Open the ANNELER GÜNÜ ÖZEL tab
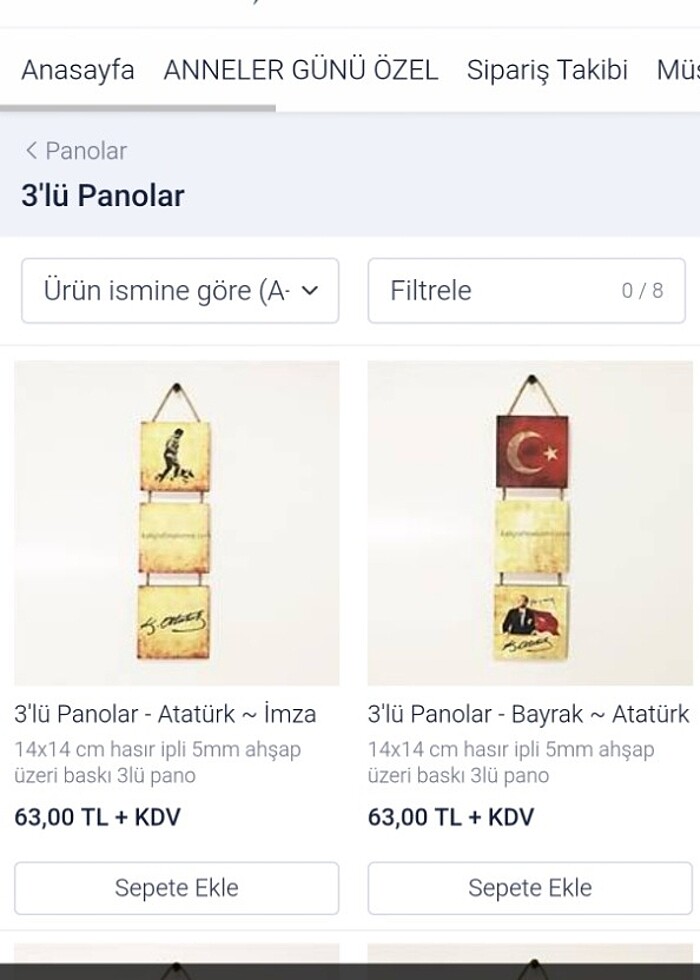This screenshot has width=700, height=980. (300, 70)
